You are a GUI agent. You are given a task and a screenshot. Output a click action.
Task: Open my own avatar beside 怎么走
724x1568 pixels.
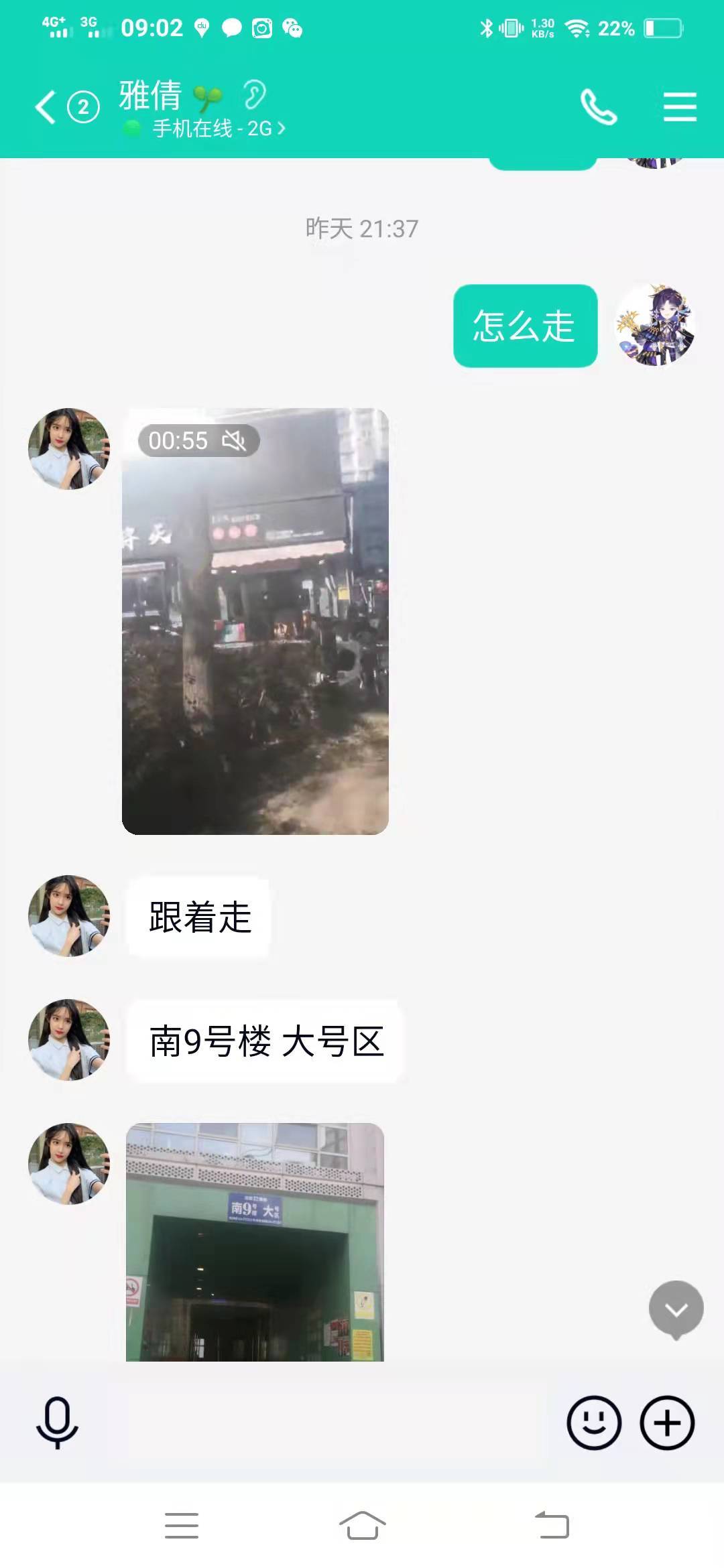coord(655,326)
